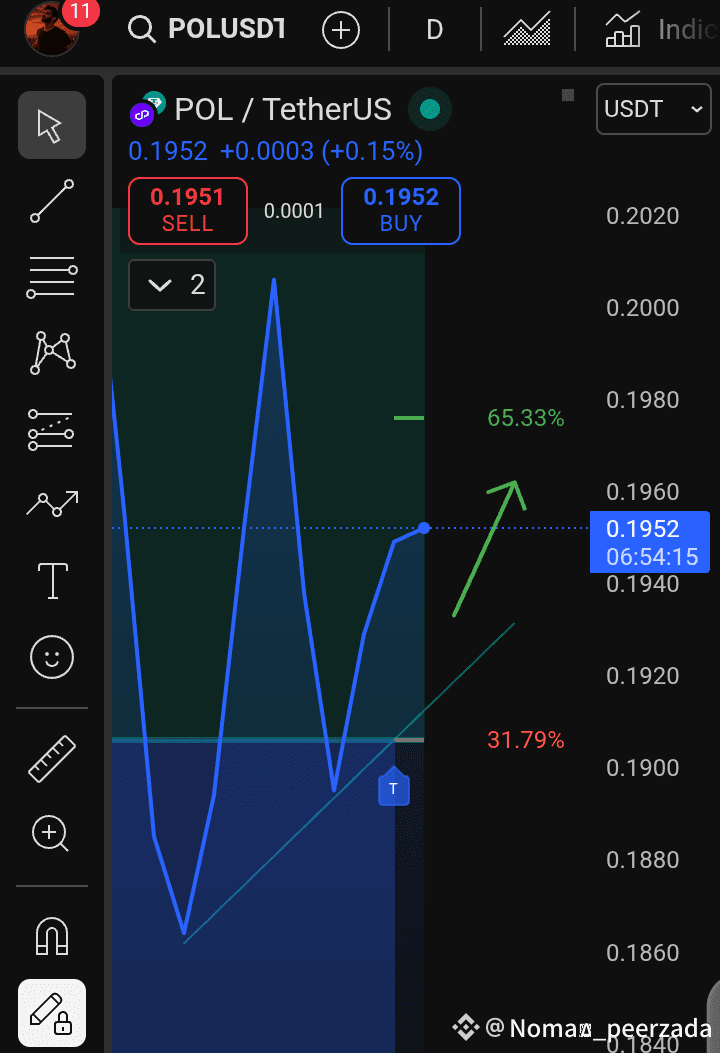Open the USDT currency dropdown

pyautogui.click(x=653, y=109)
